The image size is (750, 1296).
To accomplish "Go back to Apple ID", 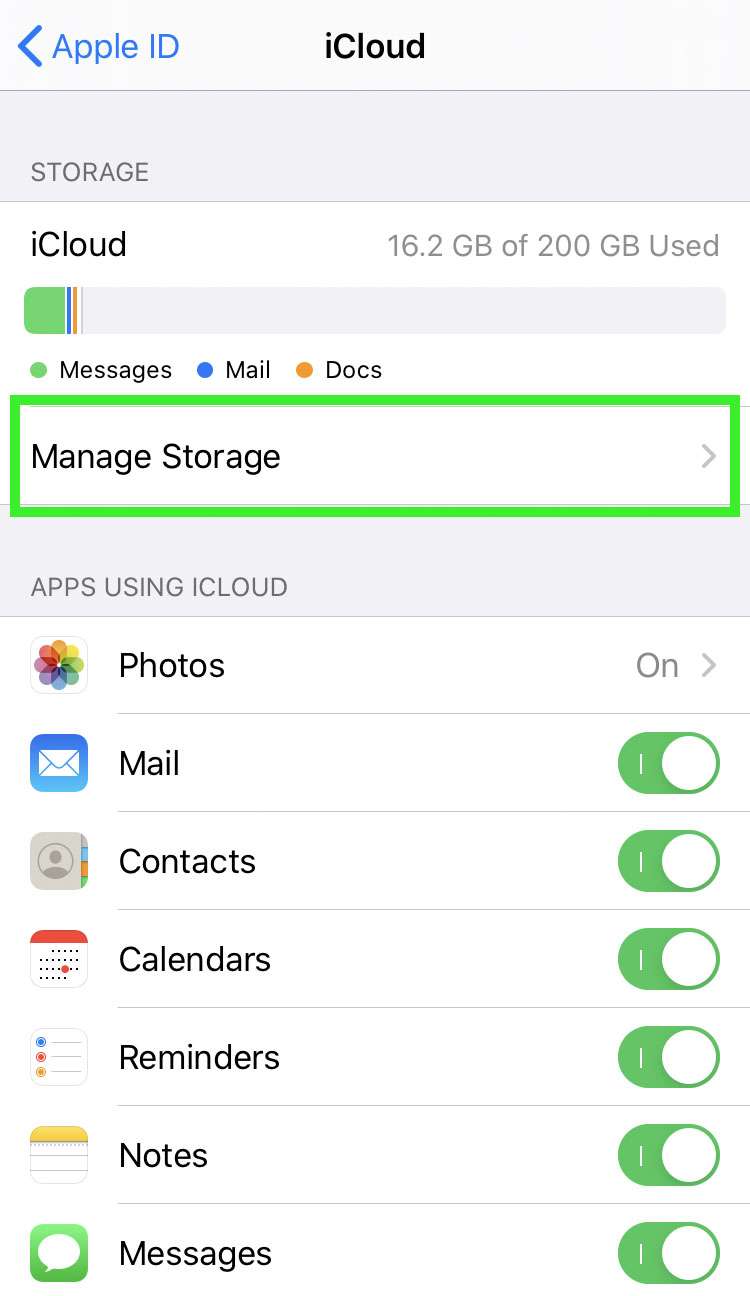I will point(98,47).
